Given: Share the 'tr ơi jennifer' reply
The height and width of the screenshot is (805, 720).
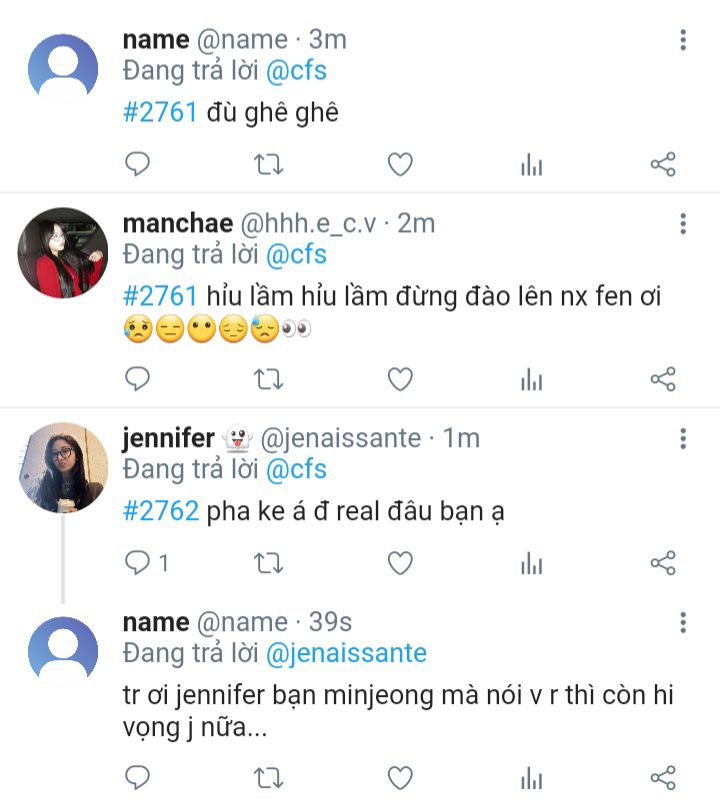Looking at the screenshot, I should 663,778.
